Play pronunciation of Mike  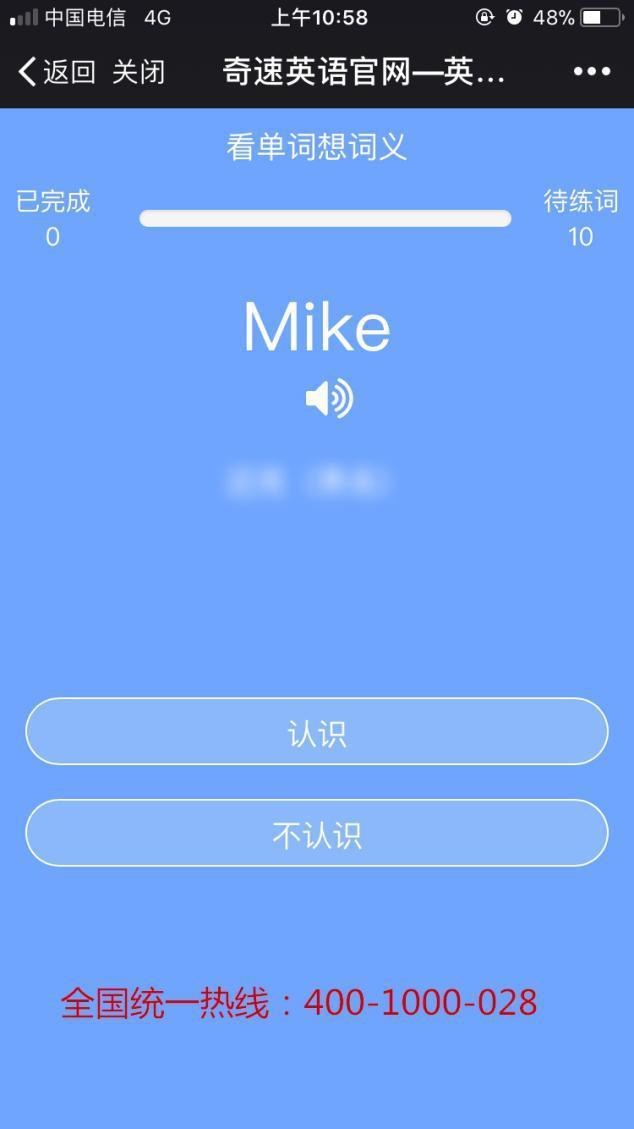click(329, 399)
